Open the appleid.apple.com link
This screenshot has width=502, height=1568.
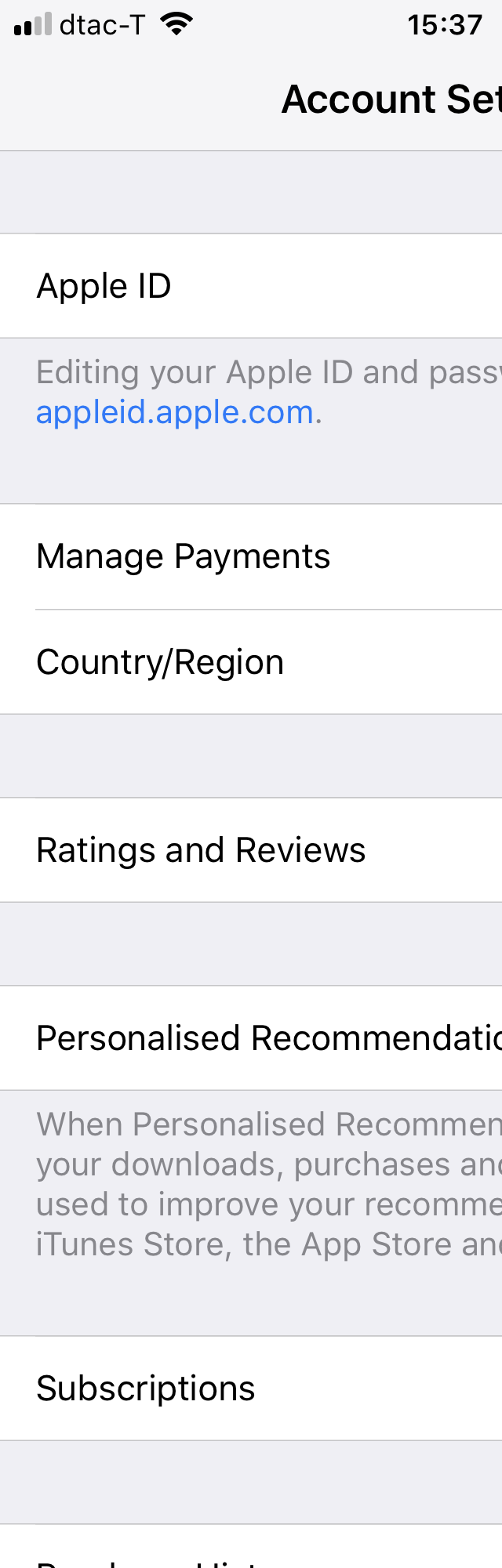[175, 412]
